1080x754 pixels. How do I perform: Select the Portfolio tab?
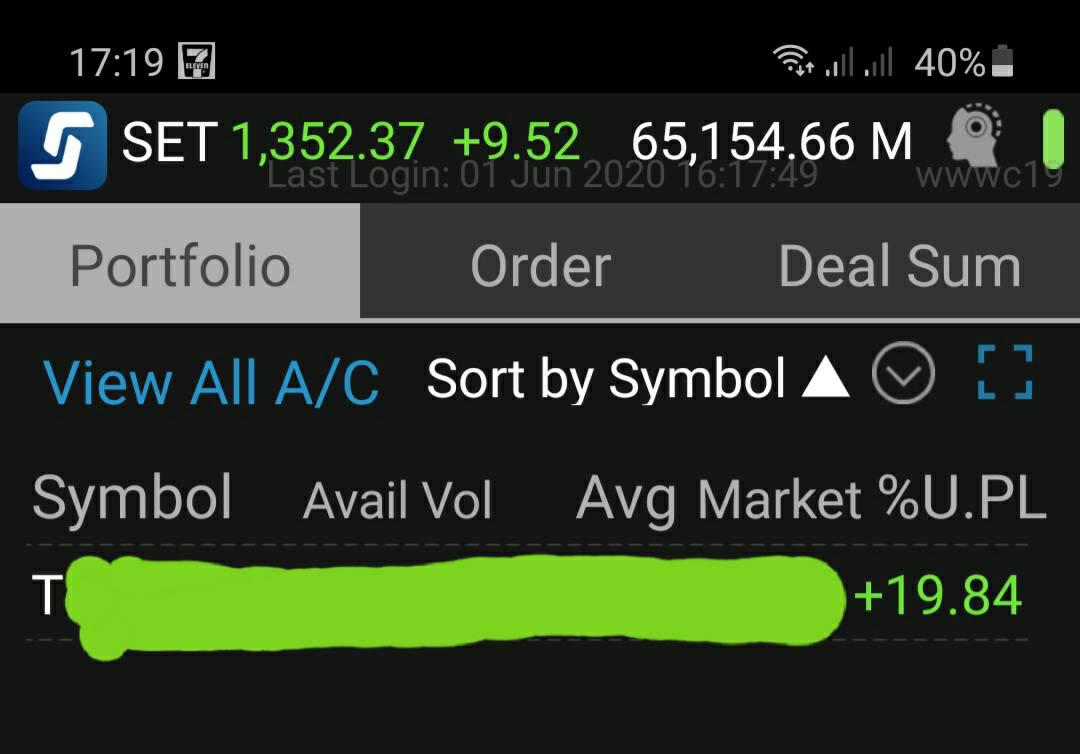pos(180,267)
